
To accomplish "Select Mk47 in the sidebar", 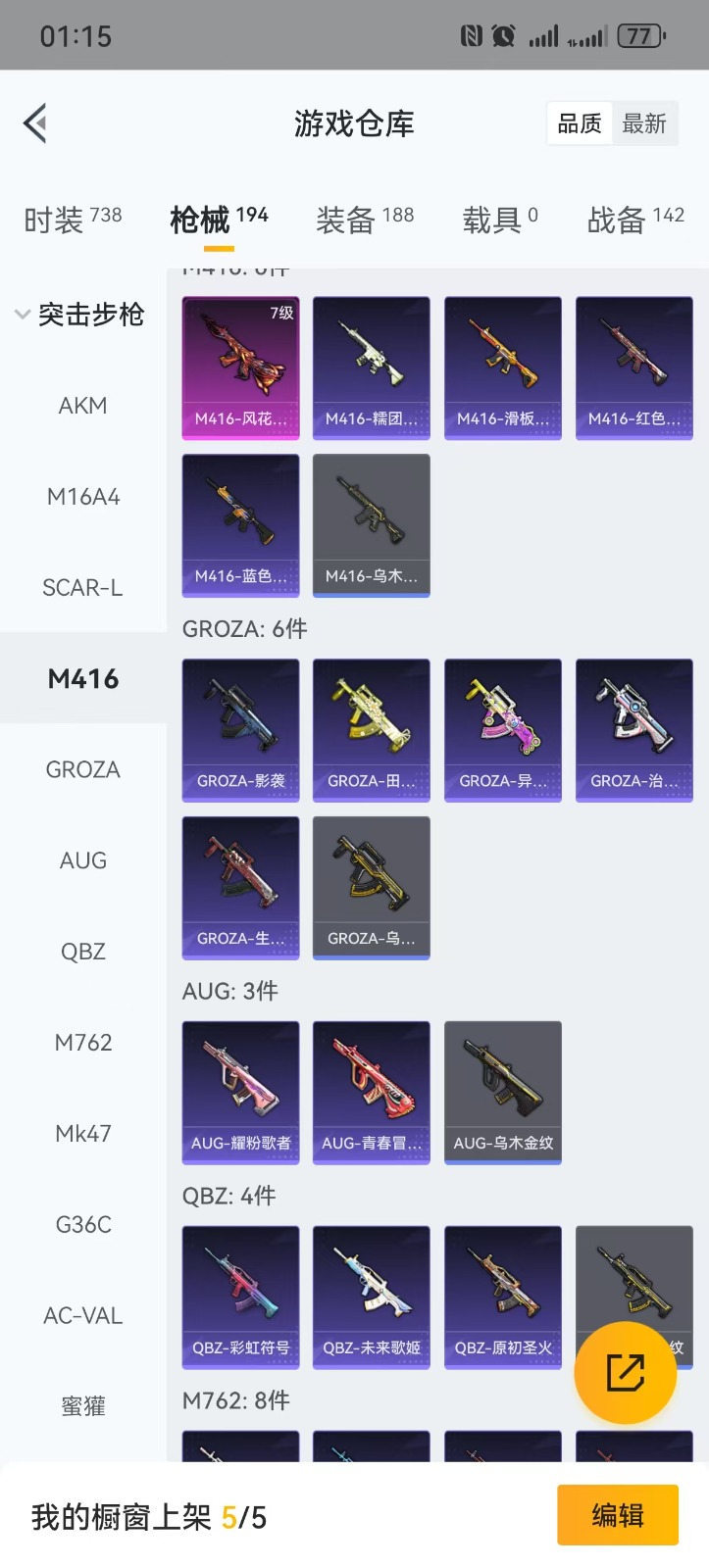I will point(82,1134).
